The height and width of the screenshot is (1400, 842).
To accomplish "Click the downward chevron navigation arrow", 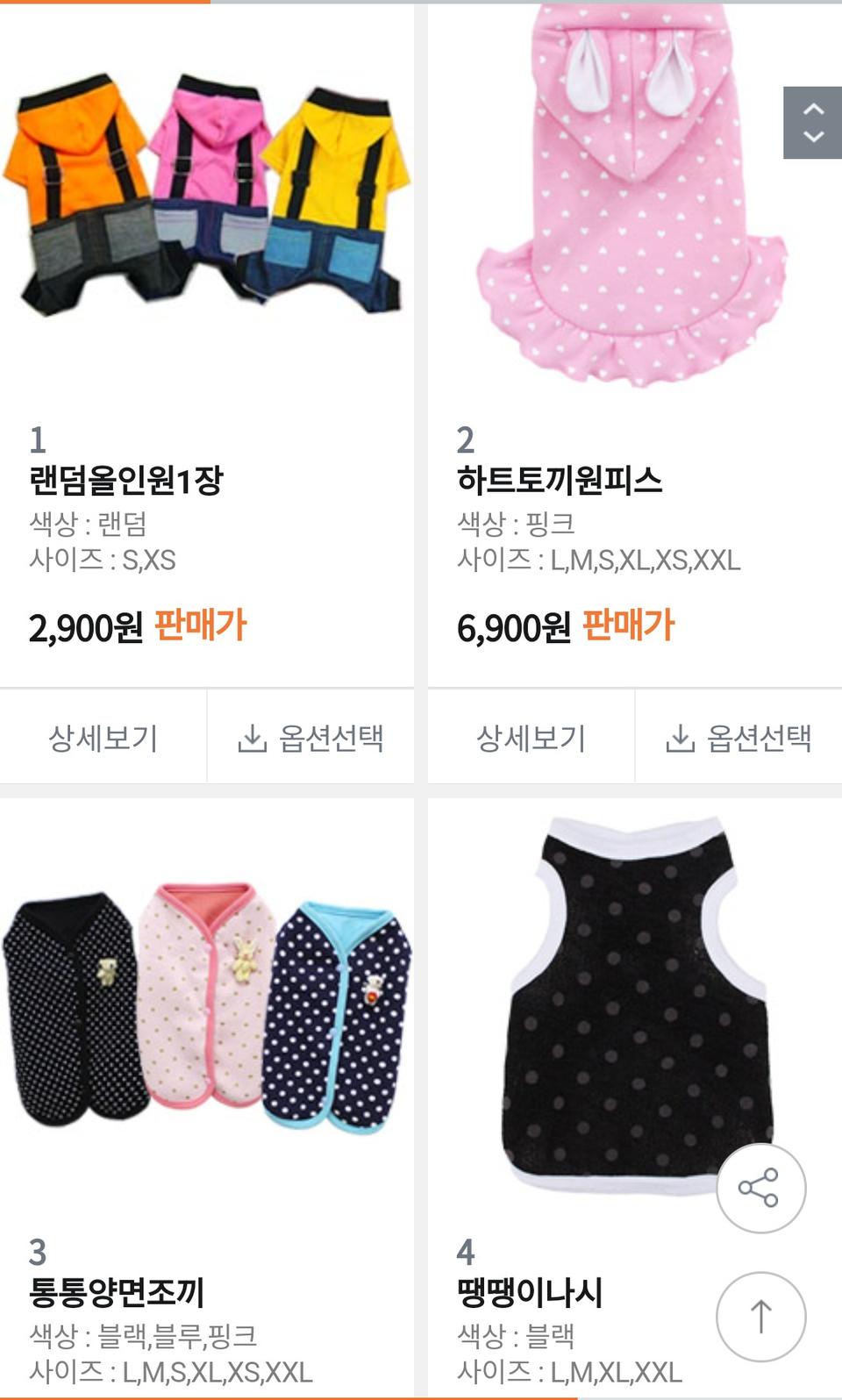I will click(814, 136).
